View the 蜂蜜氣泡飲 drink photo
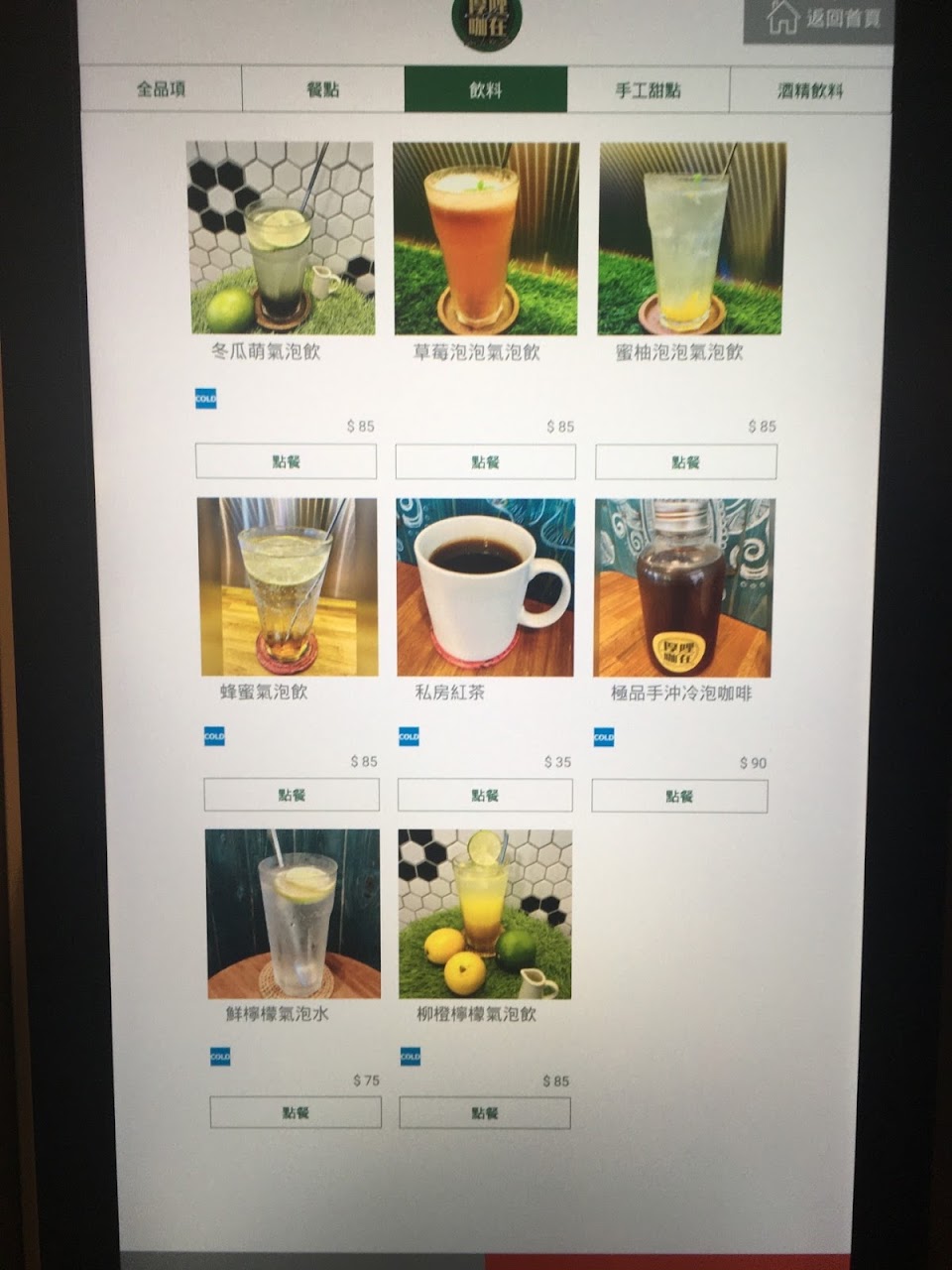952x1270 pixels. (x=289, y=586)
